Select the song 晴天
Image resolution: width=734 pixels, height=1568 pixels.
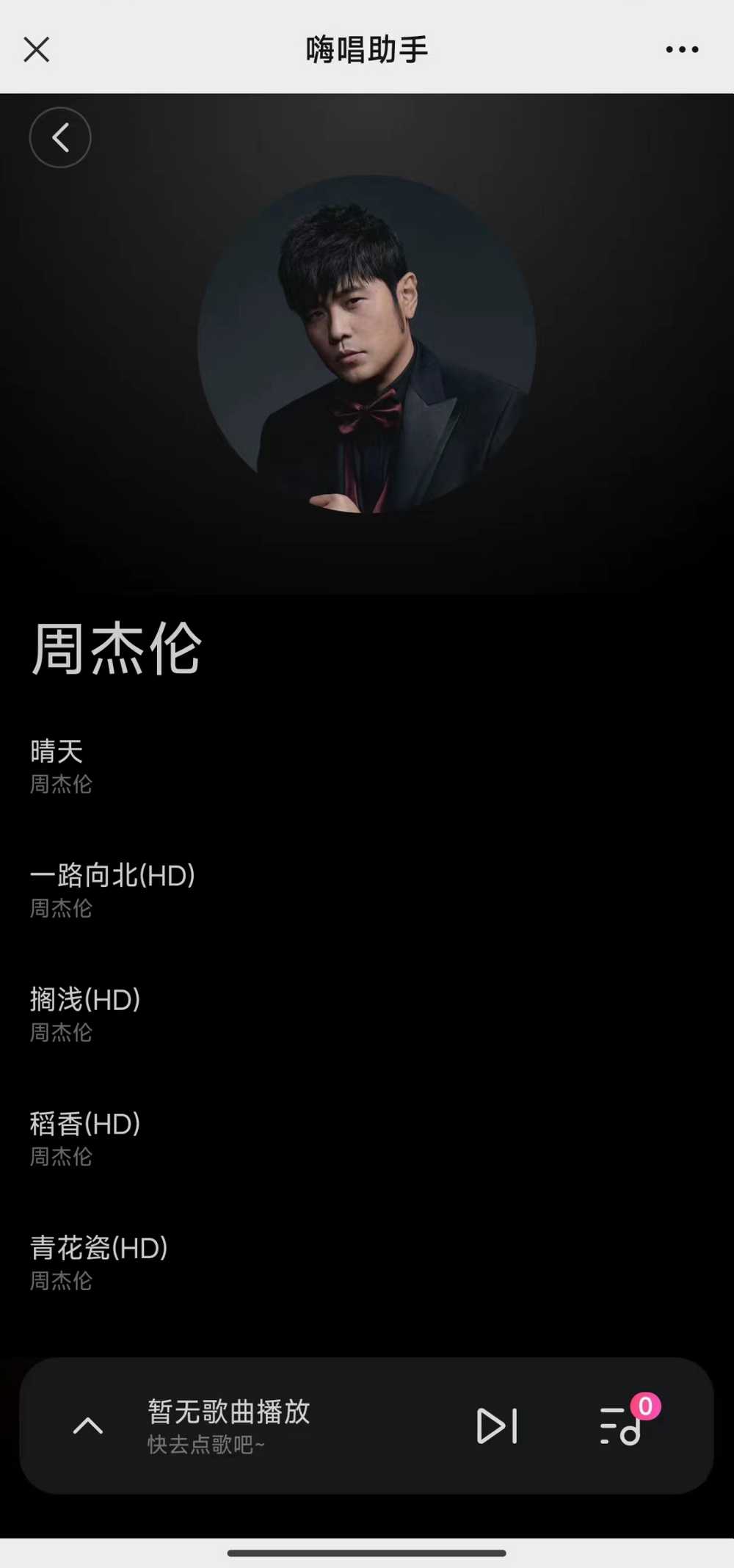57,752
